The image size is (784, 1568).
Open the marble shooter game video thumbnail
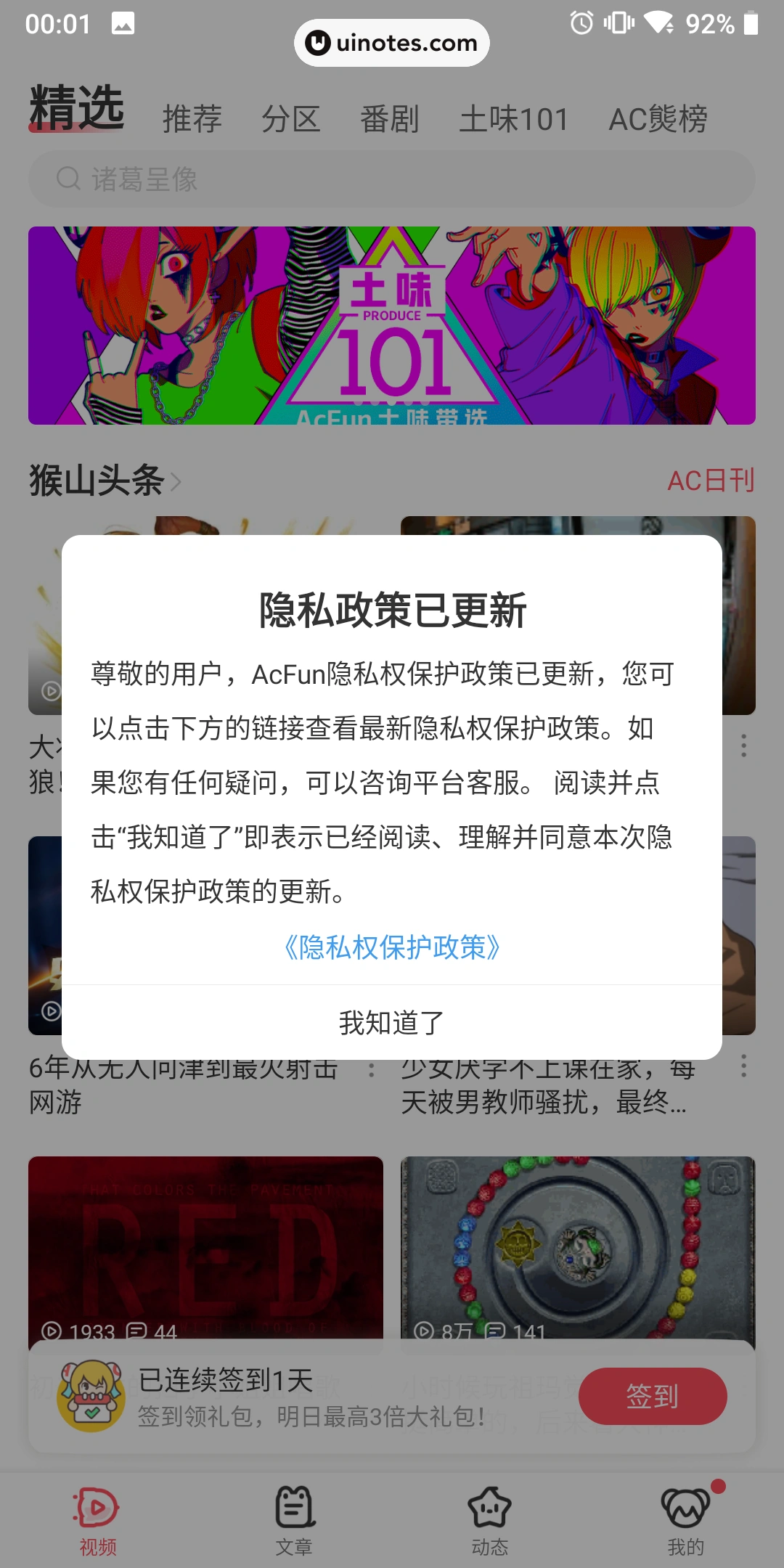pyautogui.click(x=577, y=1245)
